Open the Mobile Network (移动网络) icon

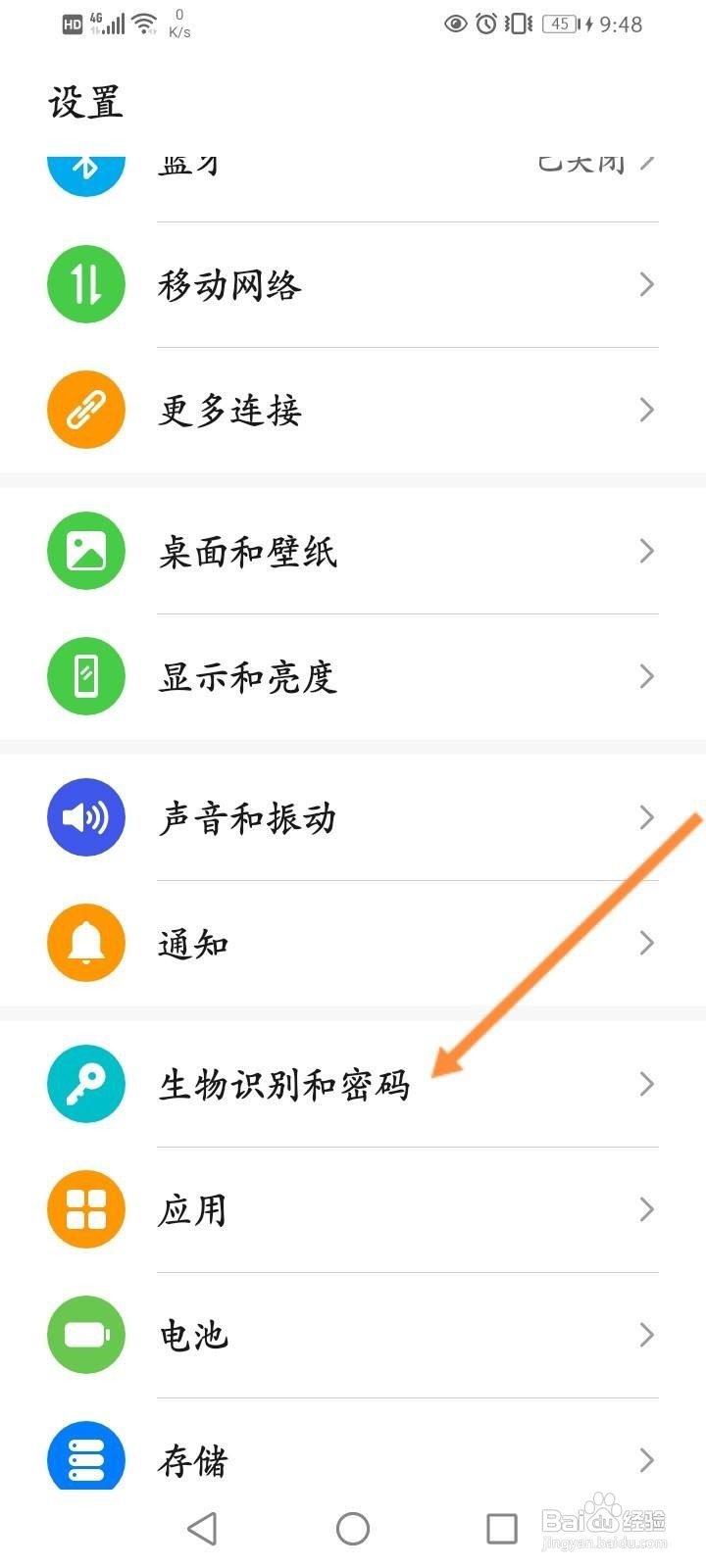(85, 283)
